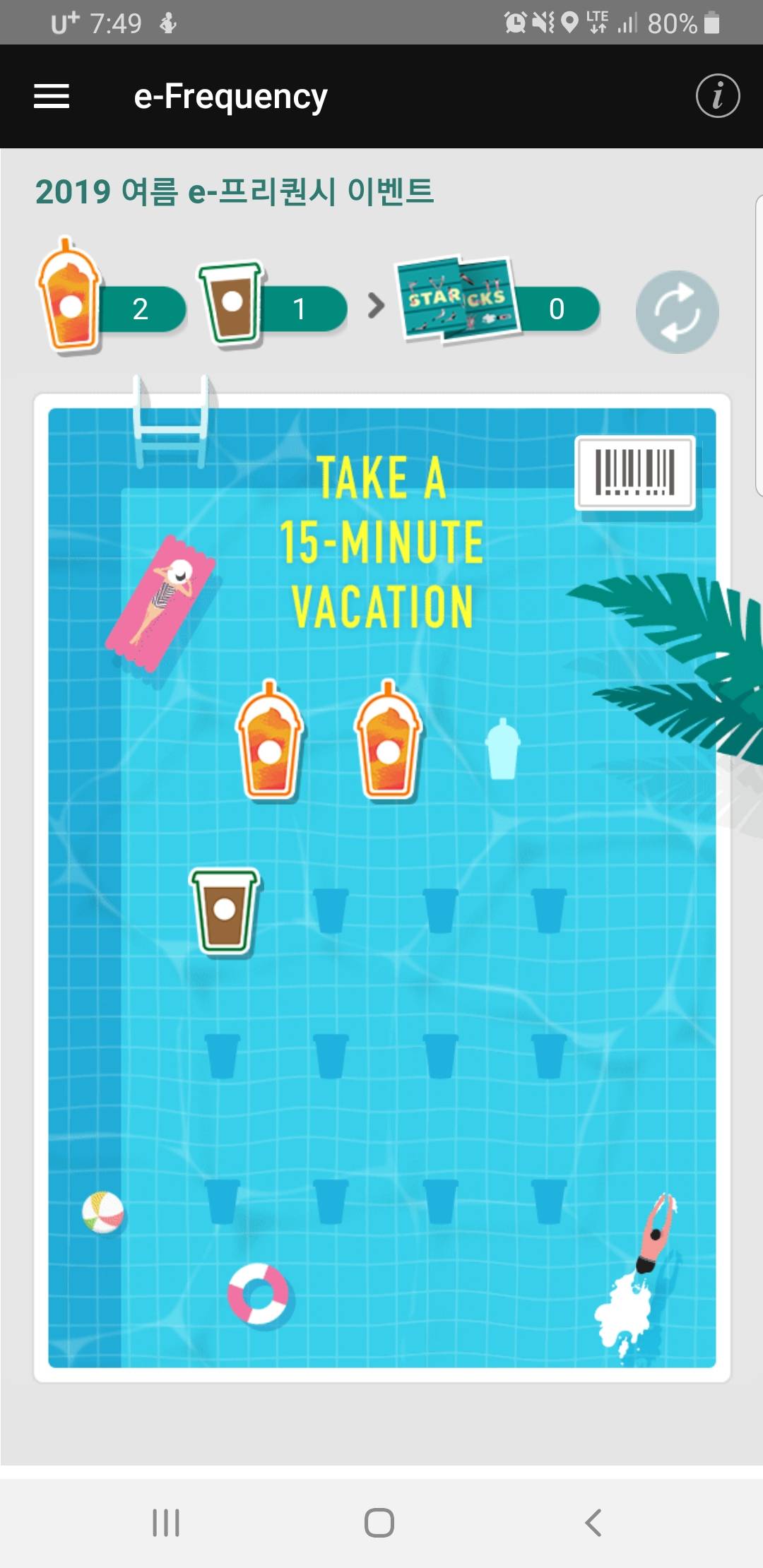Go back using the system back button
The width and height of the screenshot is (763, 1568).
point(593,1522)
